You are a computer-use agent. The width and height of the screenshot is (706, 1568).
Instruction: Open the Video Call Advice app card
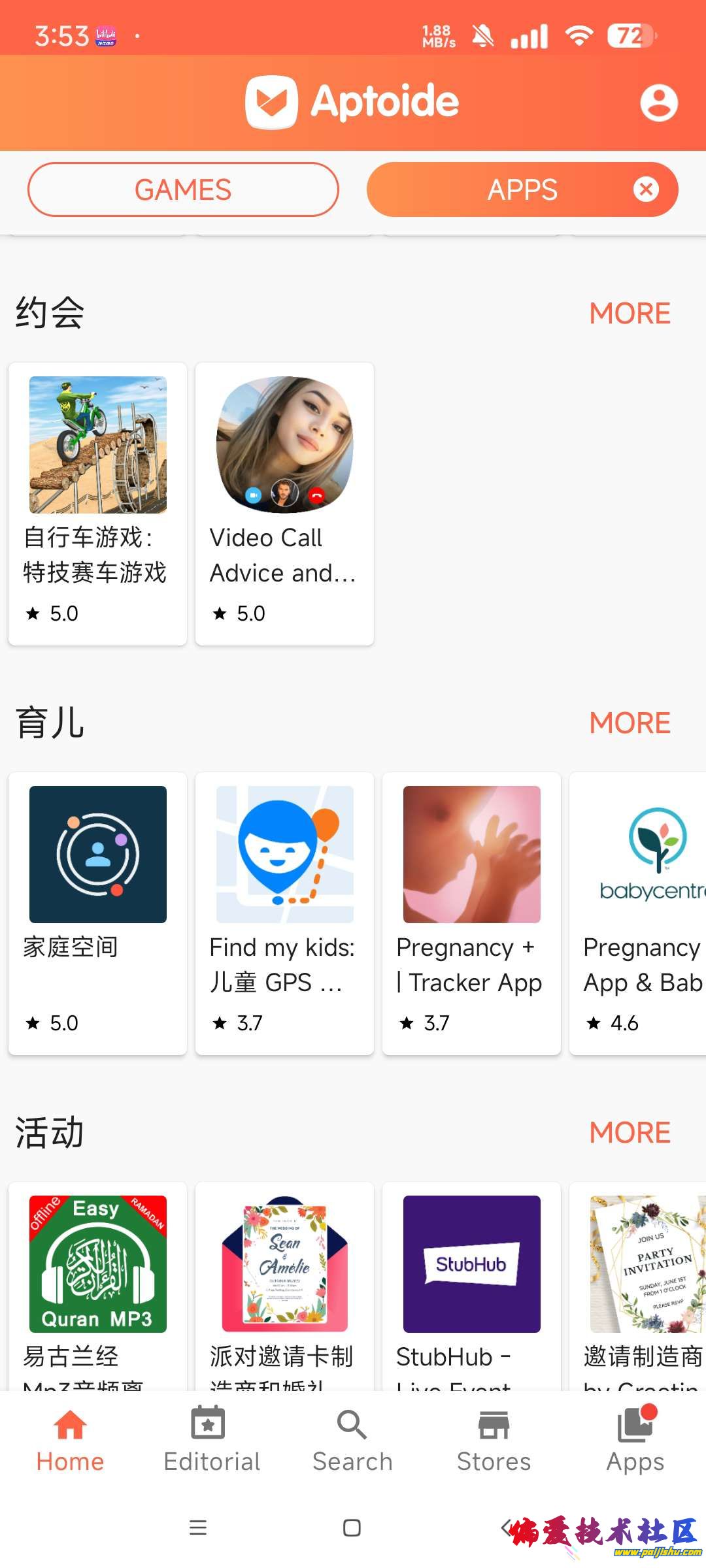coord(284,503)
